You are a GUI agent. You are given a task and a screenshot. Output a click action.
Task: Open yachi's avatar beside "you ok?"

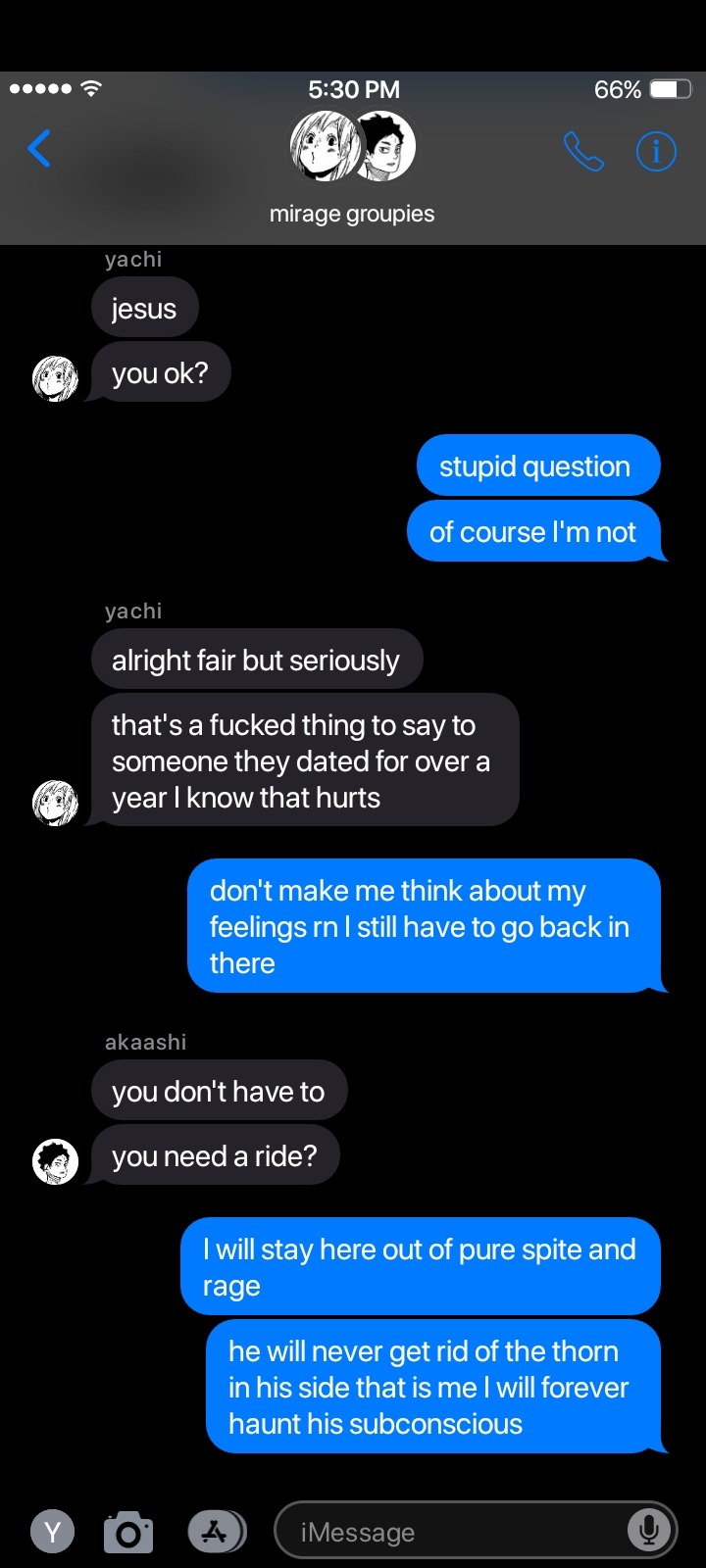(55, 378)
